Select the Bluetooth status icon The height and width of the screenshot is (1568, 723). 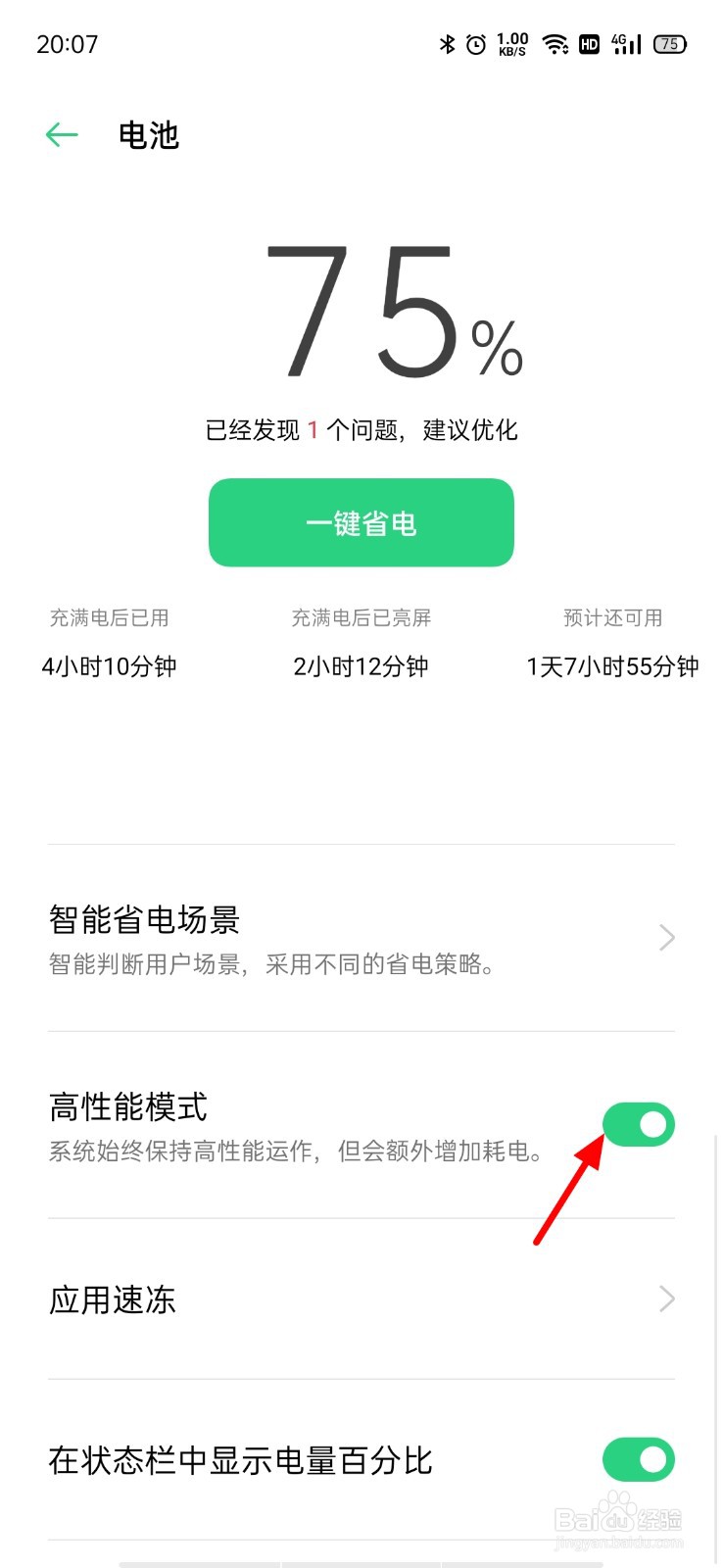449,43
